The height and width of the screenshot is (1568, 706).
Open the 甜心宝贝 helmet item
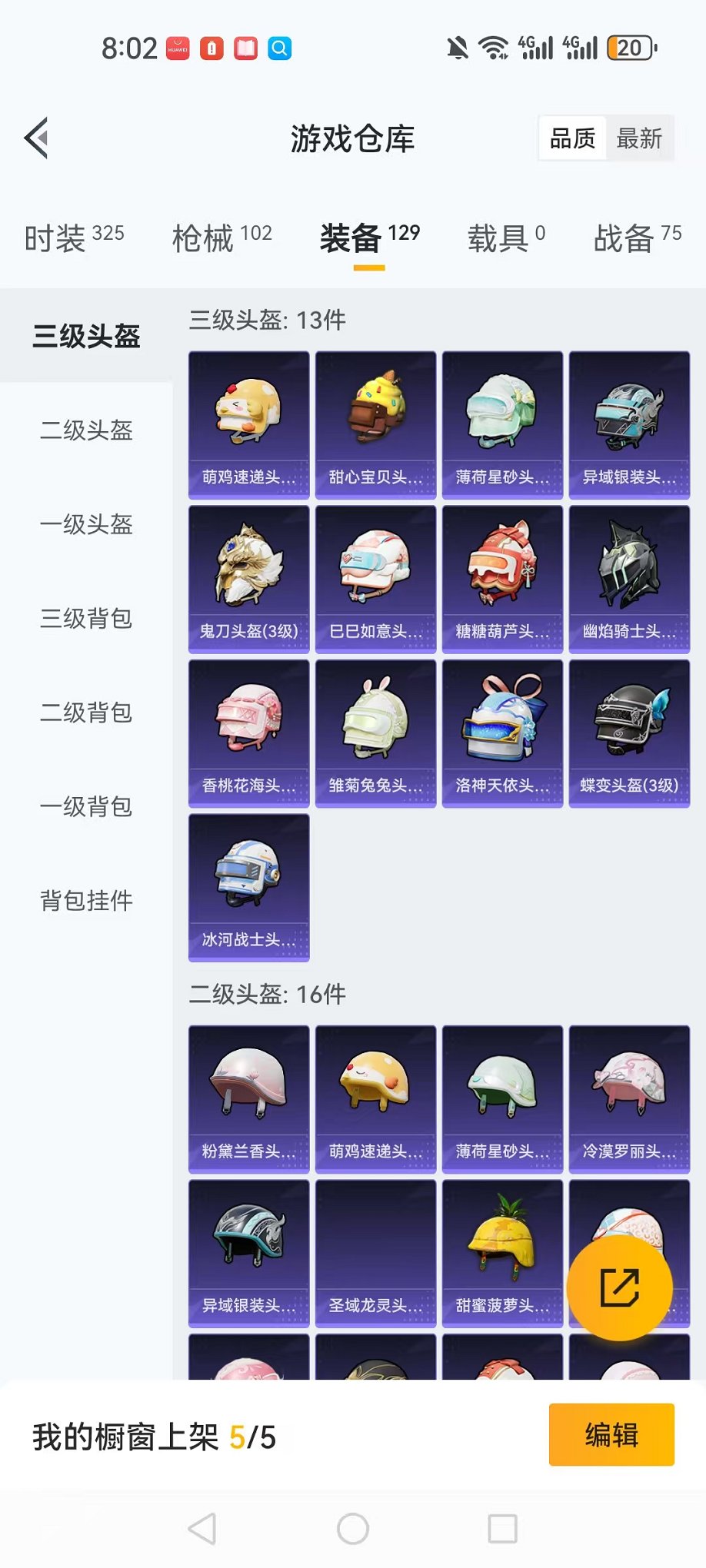[x=375, y=425]
